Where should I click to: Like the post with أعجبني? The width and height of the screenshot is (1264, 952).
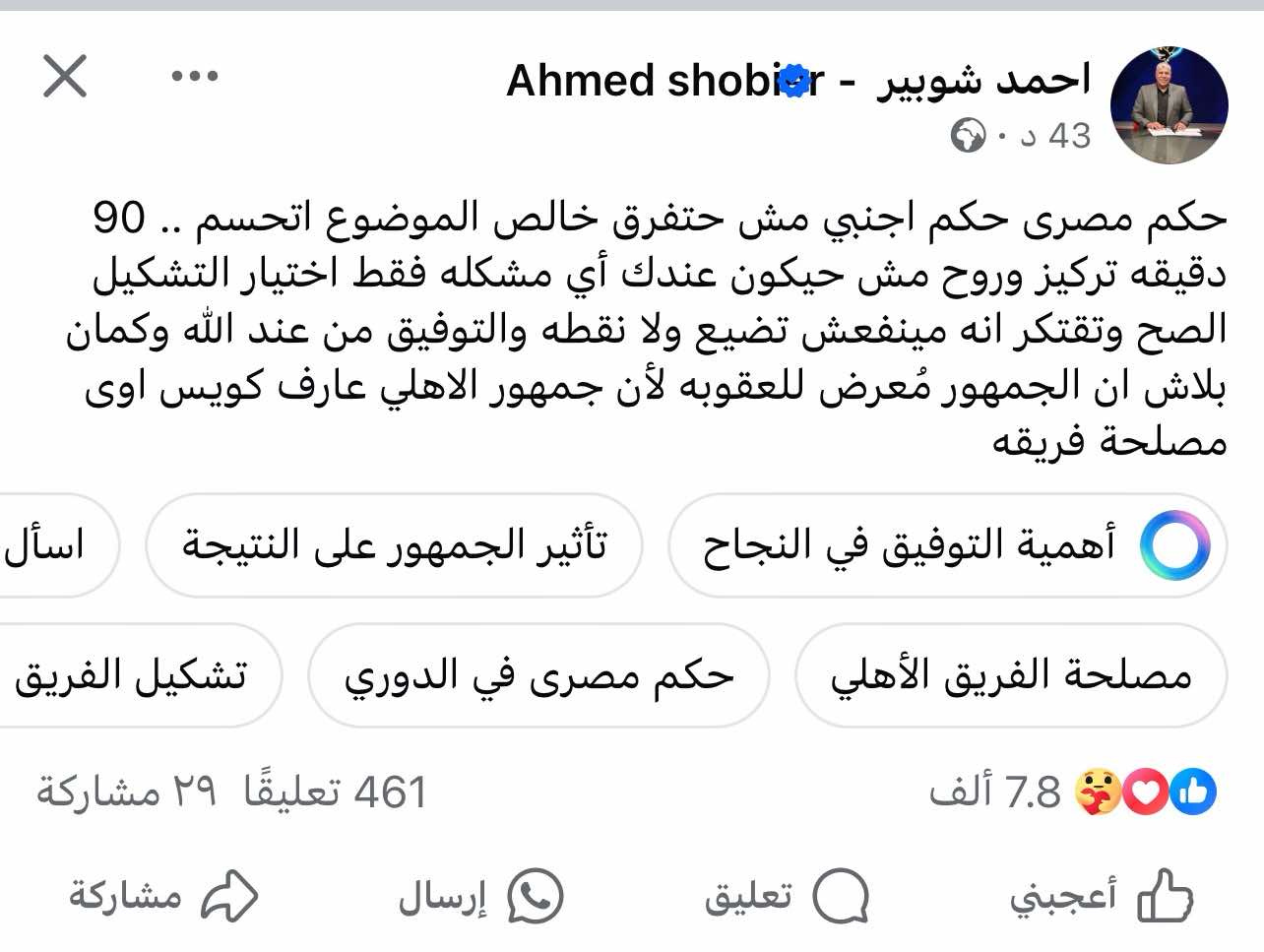tap(1101, 896)
